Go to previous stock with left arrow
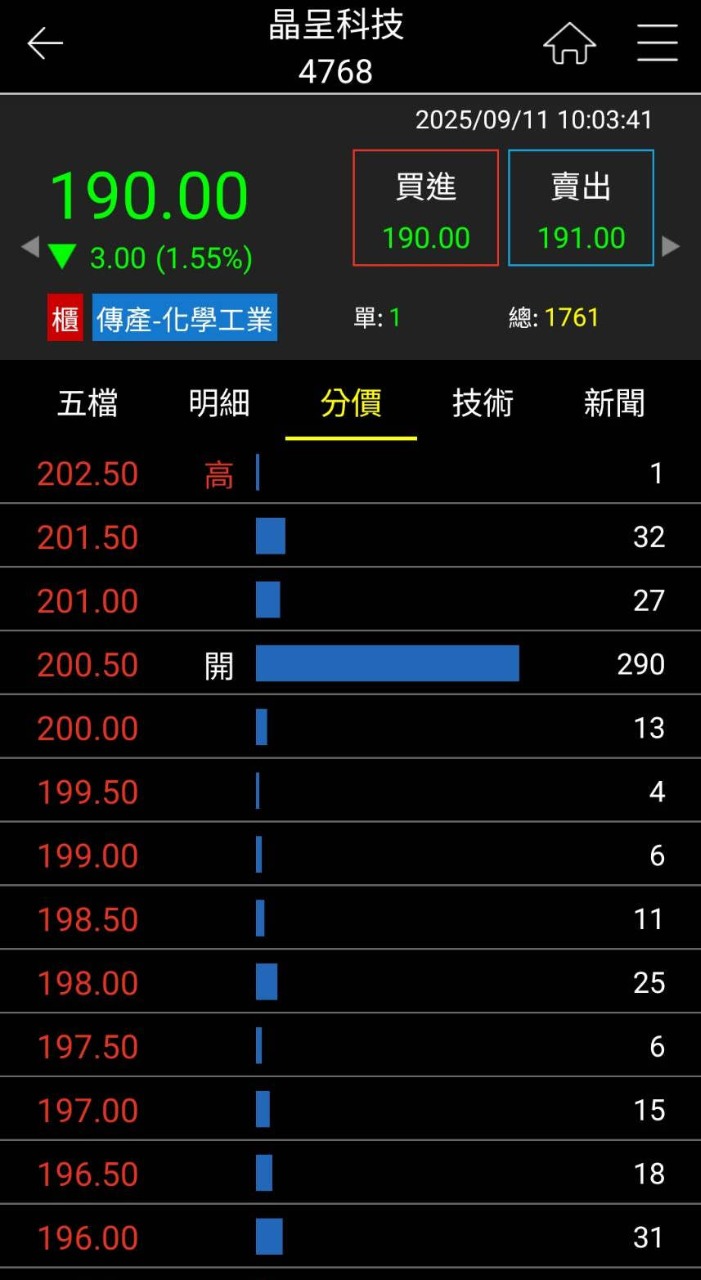 click(30, 246)
